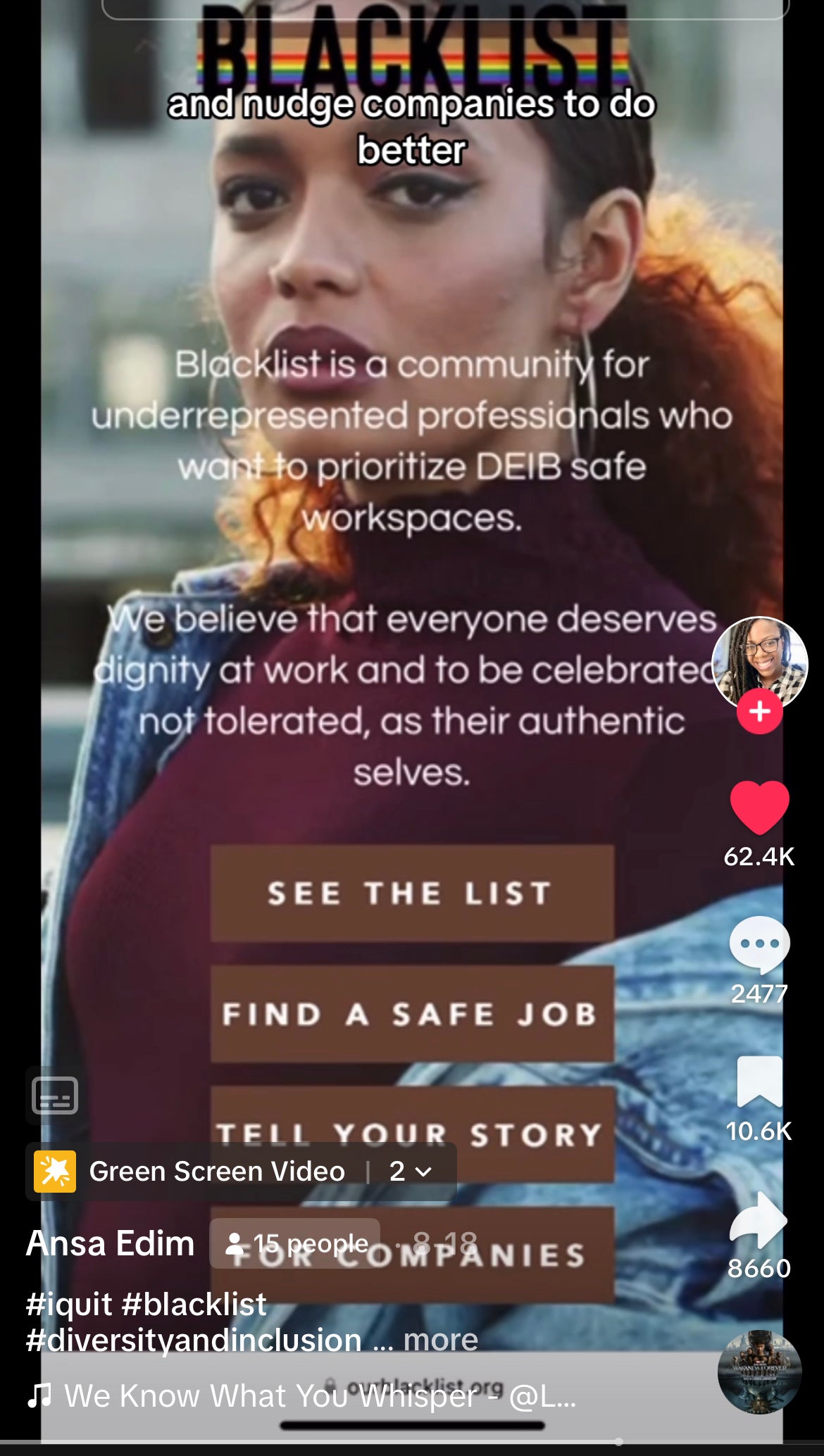Viewport: 824px width, 1456px height.
Task: Open Ansa Edim's profile picture
Action: click(x=759, y=660)
